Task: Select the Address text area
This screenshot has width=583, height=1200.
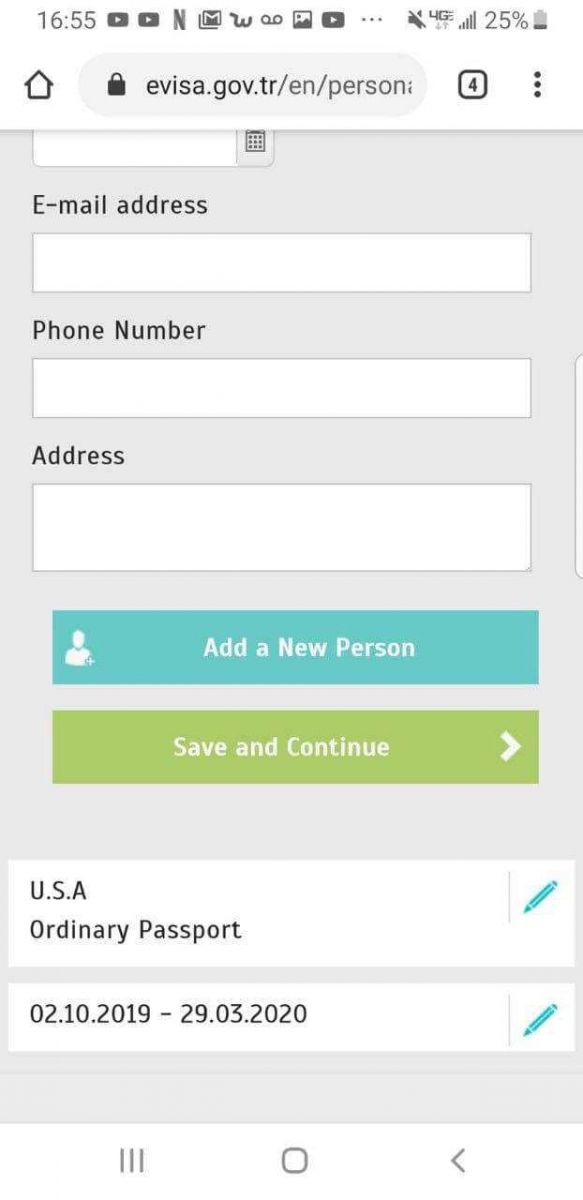Action: coord(281,527)
